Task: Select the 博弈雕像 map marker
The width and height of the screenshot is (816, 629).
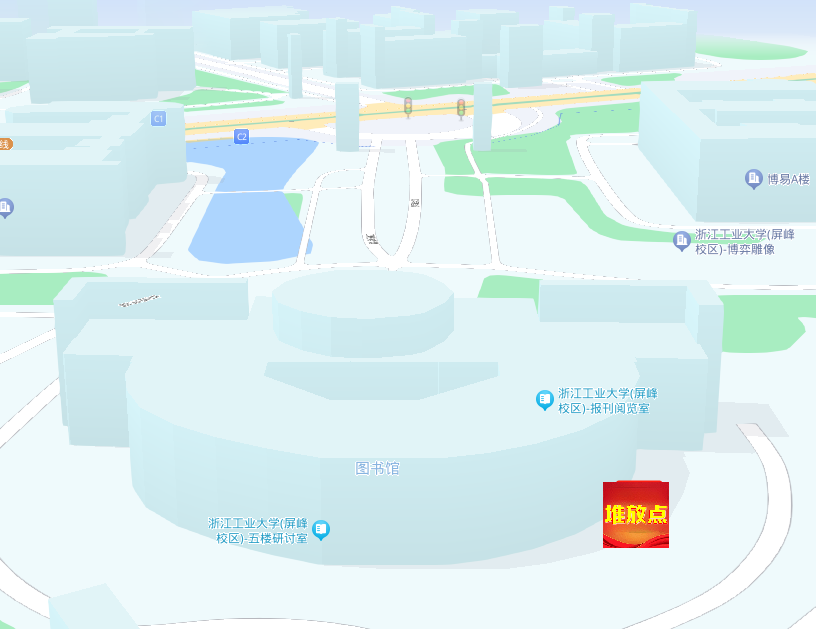Action: click(682, 240)
